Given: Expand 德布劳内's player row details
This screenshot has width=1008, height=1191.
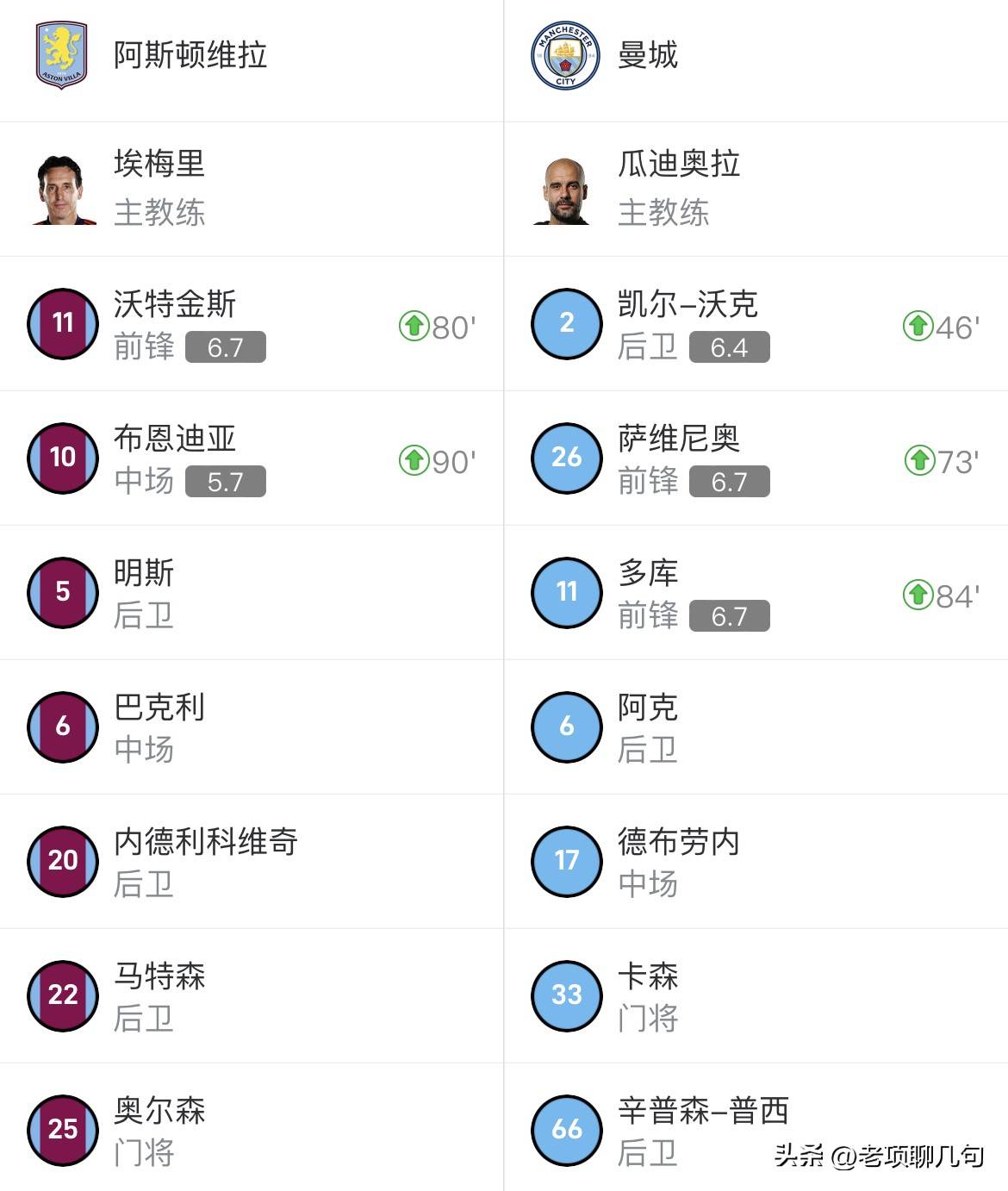Looking at the screenshot, I should [x=681, y=861].
